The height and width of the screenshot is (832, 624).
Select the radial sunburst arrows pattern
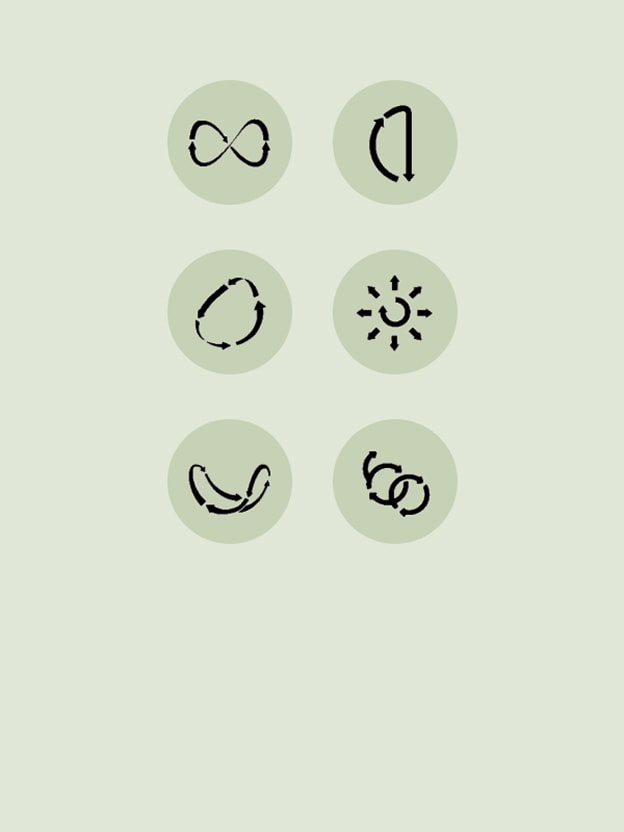pos(395,312)
